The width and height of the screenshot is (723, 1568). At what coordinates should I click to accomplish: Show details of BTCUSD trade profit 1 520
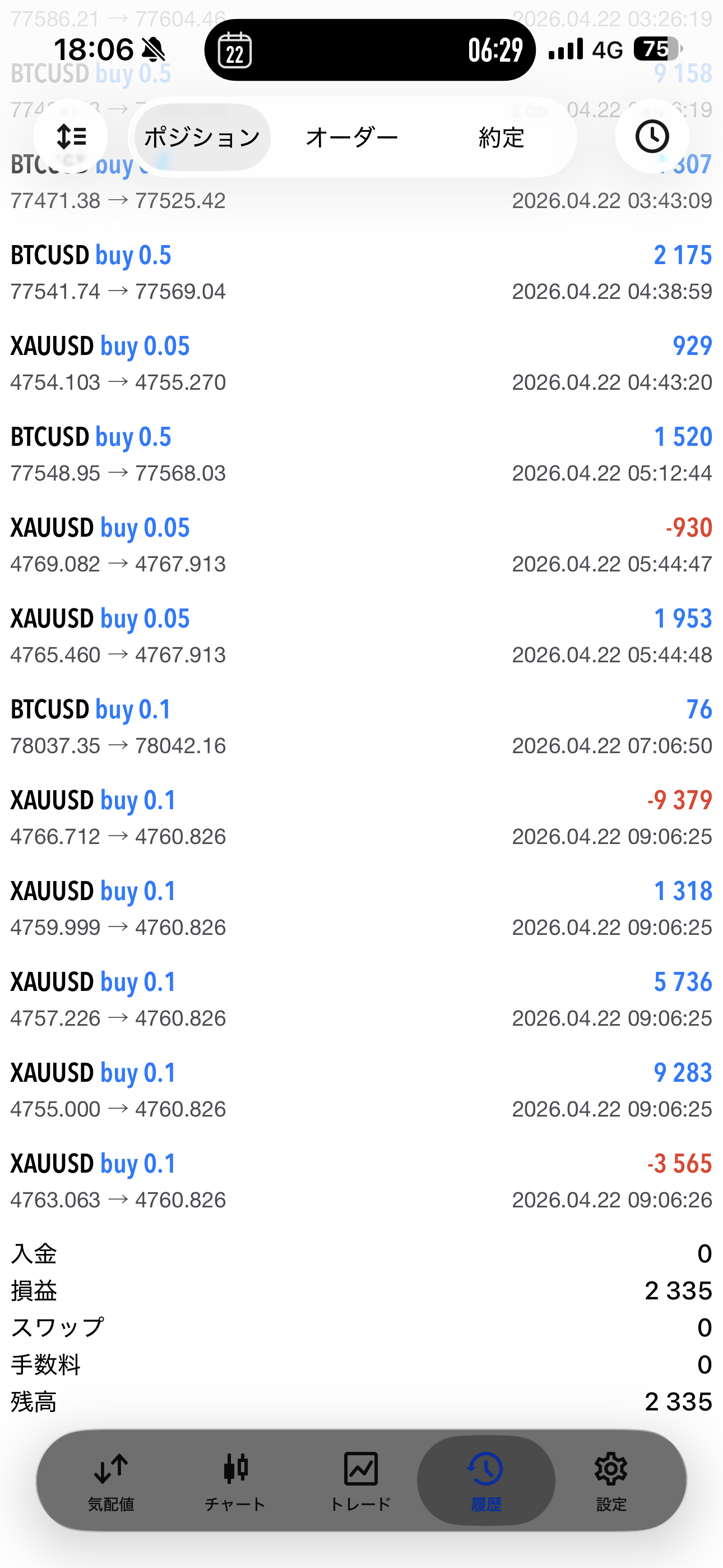[361, 455]
